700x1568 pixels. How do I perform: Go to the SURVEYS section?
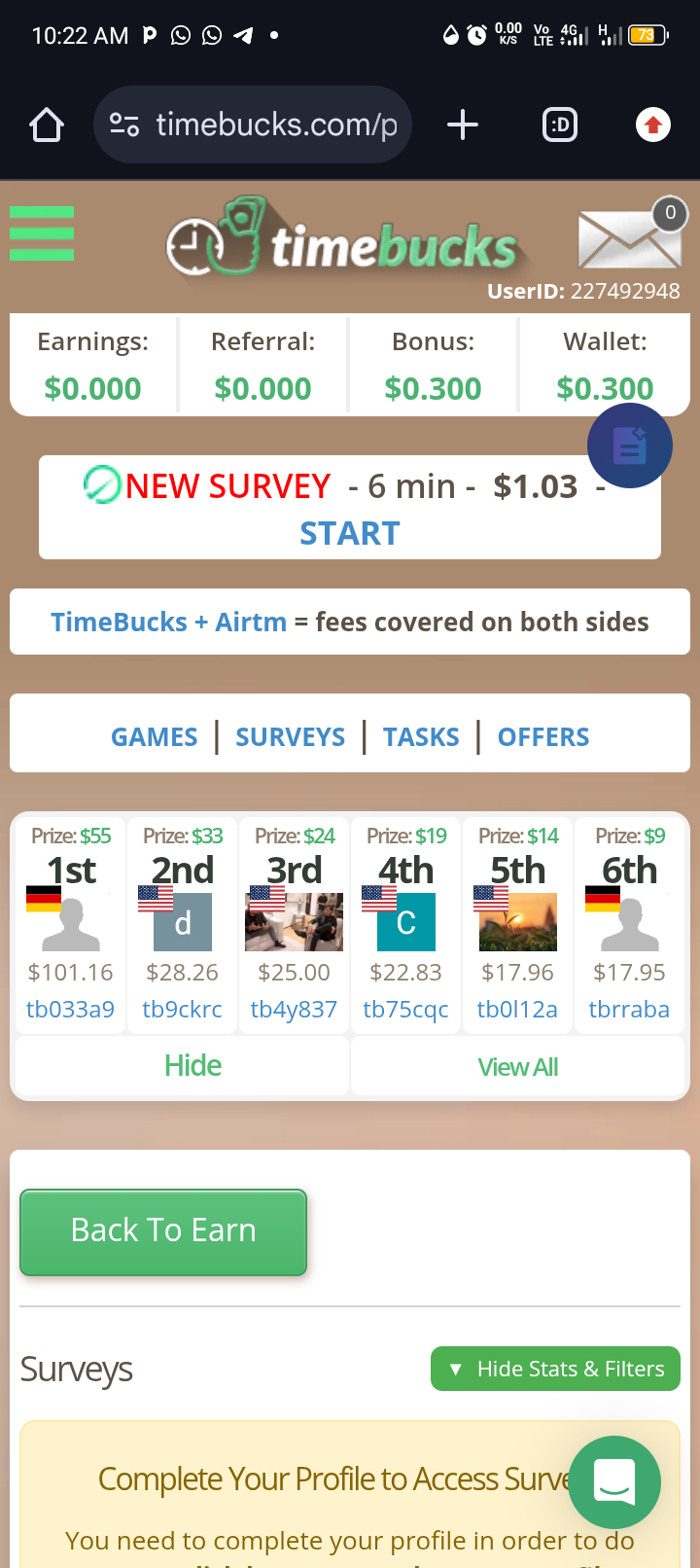click(290, 737)
